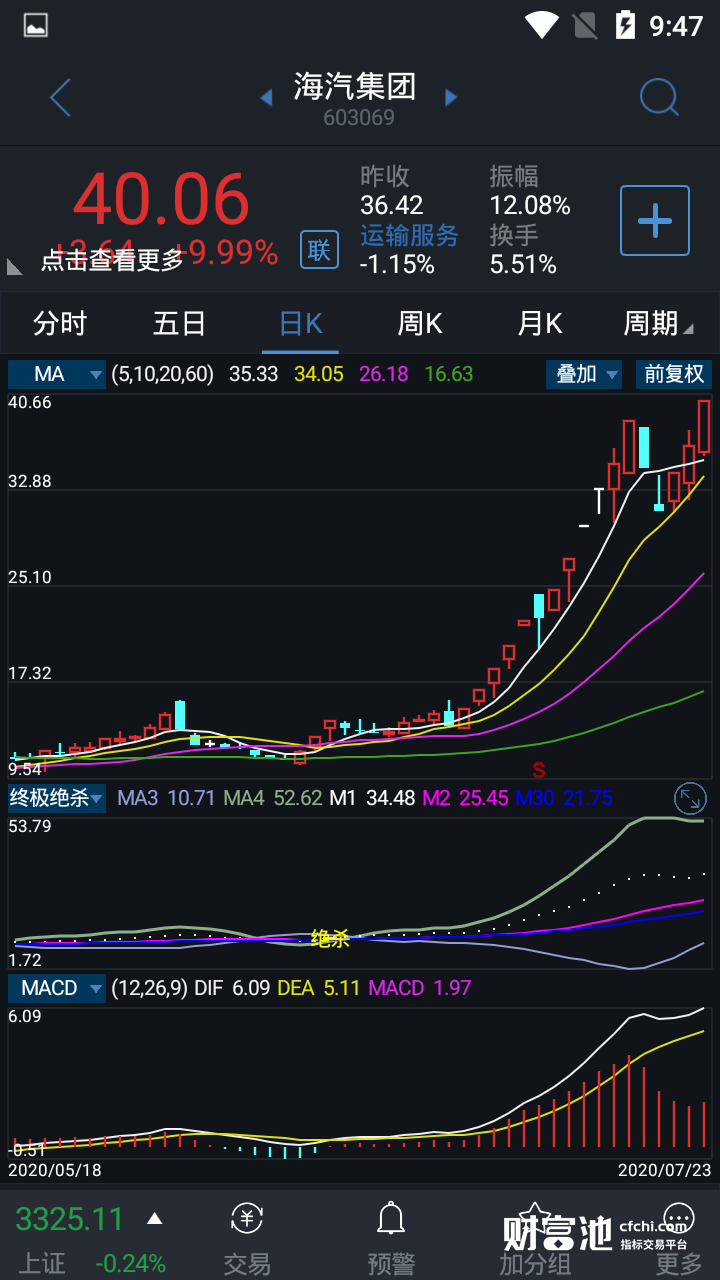720x1280 pixels.
Task: Switch to the next stock with the right arrow
Action: coord(451,98)
